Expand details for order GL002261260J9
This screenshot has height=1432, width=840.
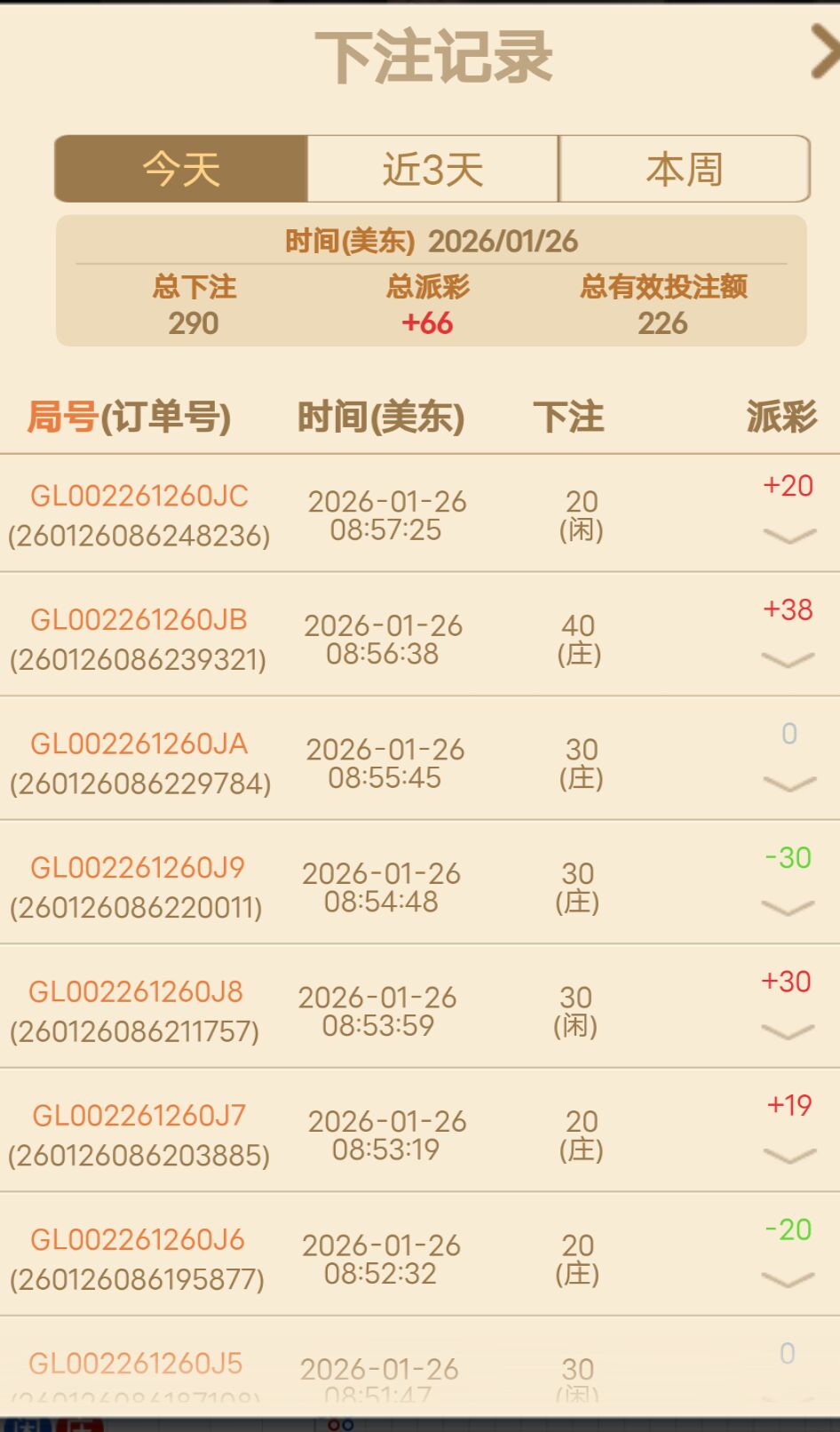click(x=785, y=907)
